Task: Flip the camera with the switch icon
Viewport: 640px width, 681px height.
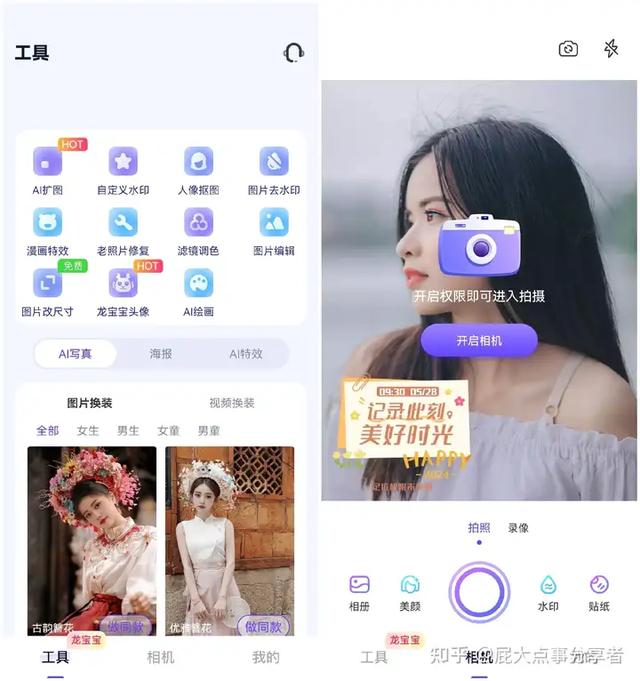Action: 568,49
